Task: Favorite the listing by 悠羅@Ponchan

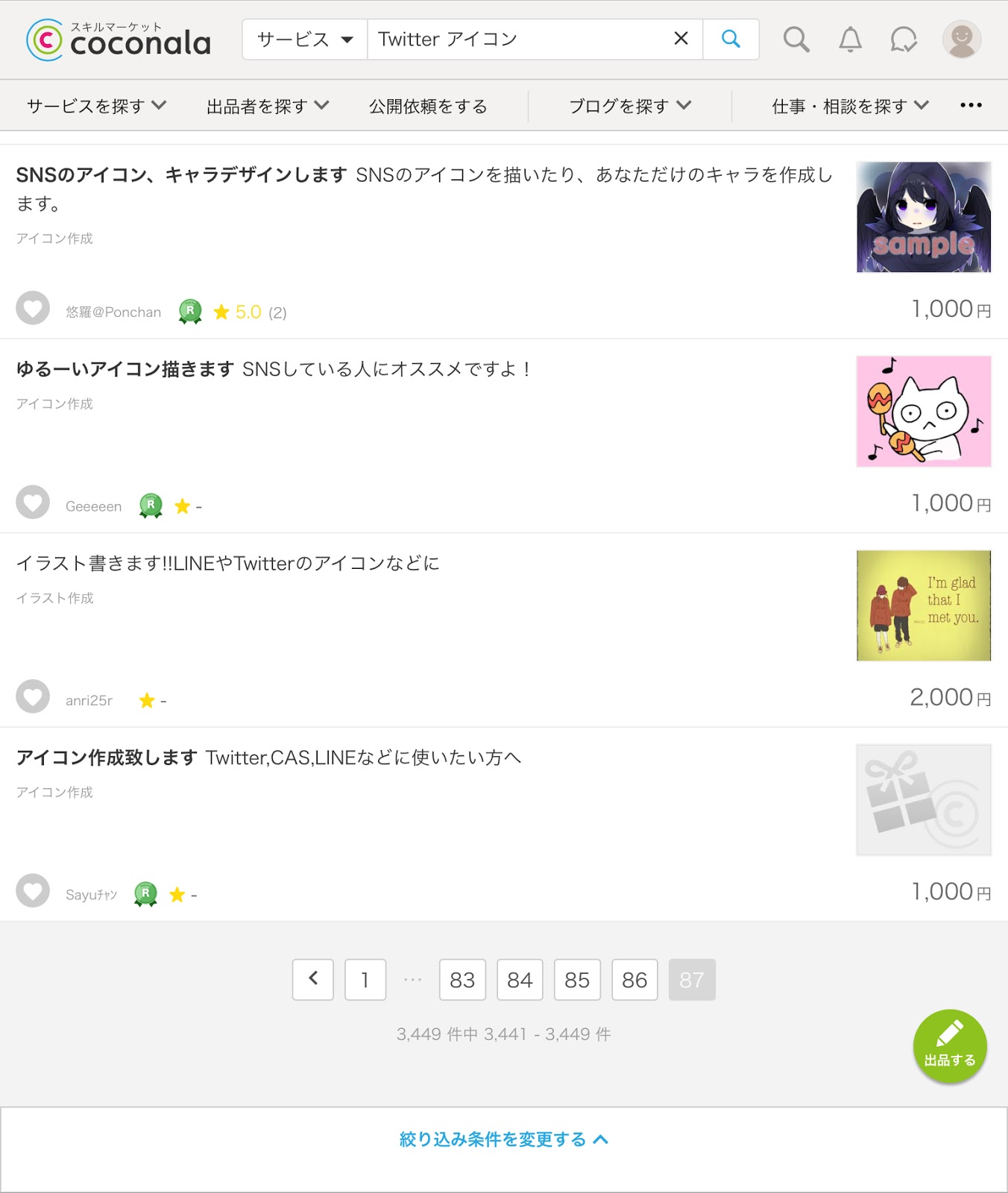Action: [33, 308]
